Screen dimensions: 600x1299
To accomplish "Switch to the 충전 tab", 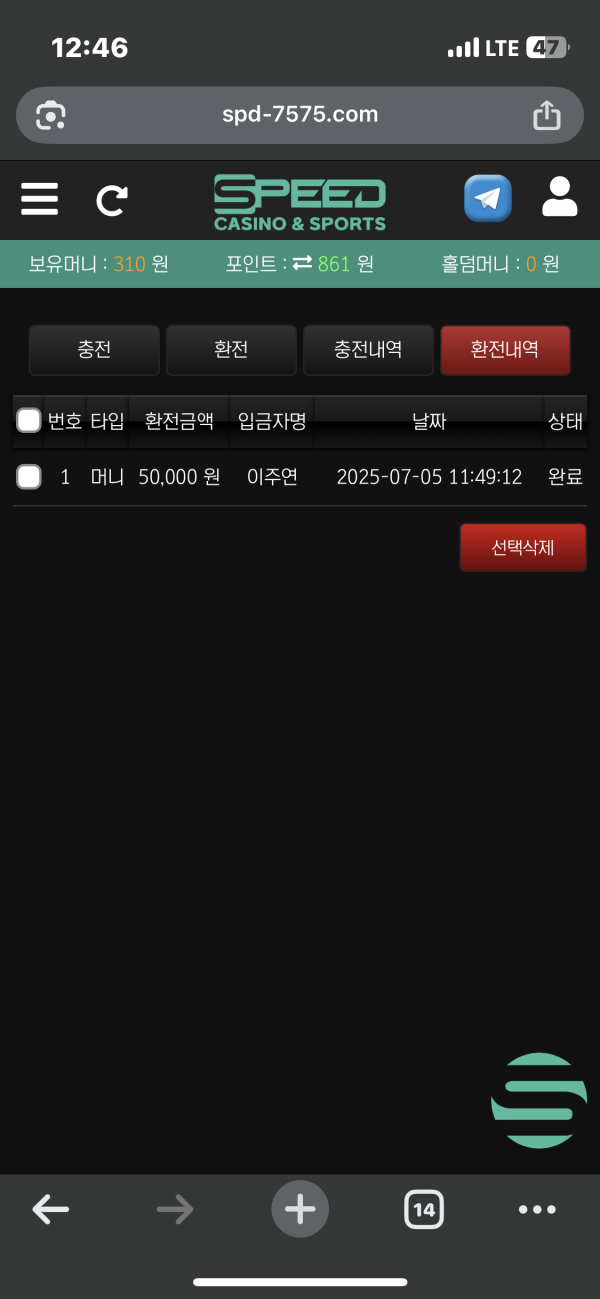I will pyautogui.click(x=94, y=350).
